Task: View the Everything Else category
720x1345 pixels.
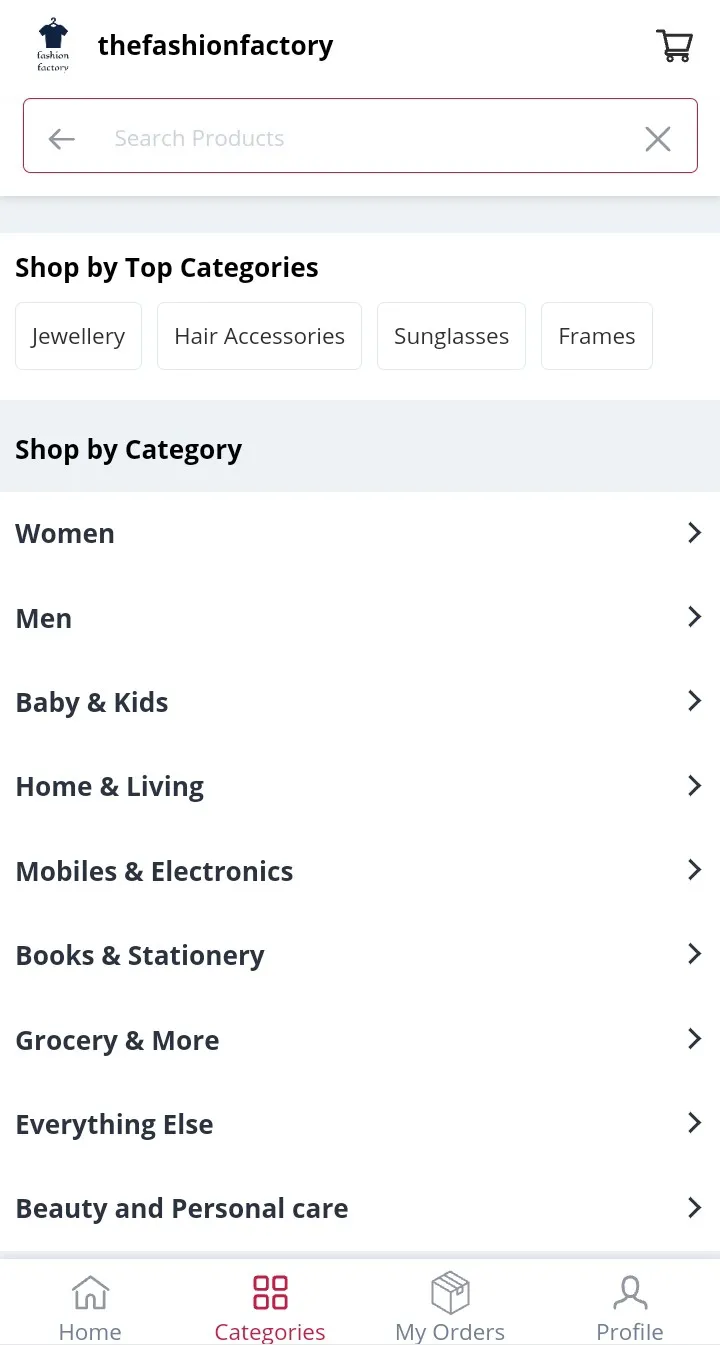Action: tap(360, 1124)
